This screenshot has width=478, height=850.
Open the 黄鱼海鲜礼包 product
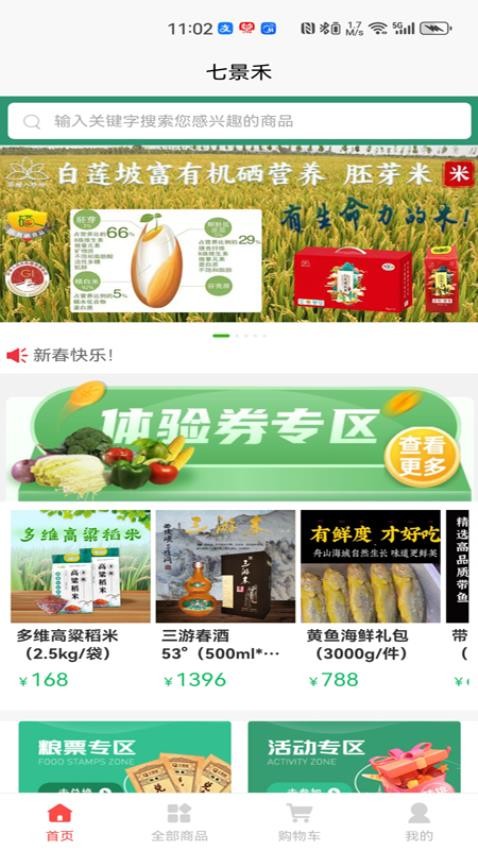click(371, 600)
